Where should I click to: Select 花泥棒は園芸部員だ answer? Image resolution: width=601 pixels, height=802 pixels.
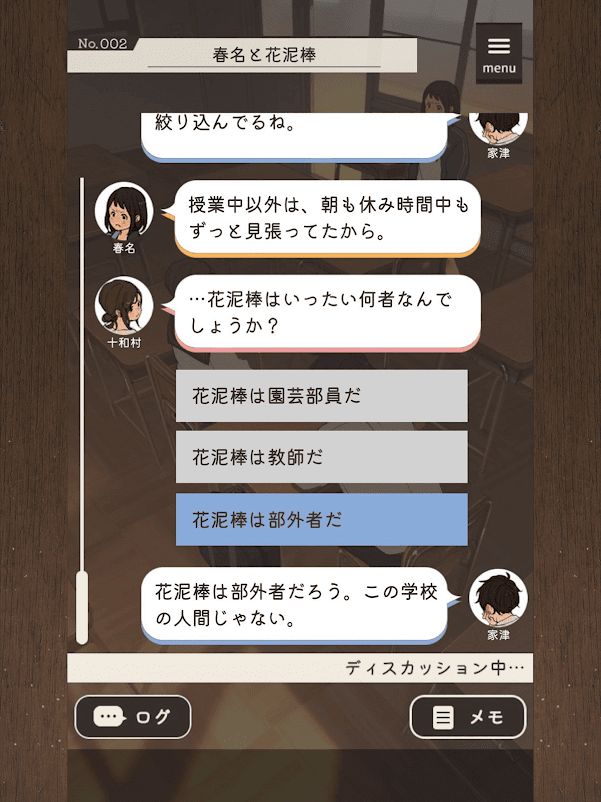click(322, 396)
